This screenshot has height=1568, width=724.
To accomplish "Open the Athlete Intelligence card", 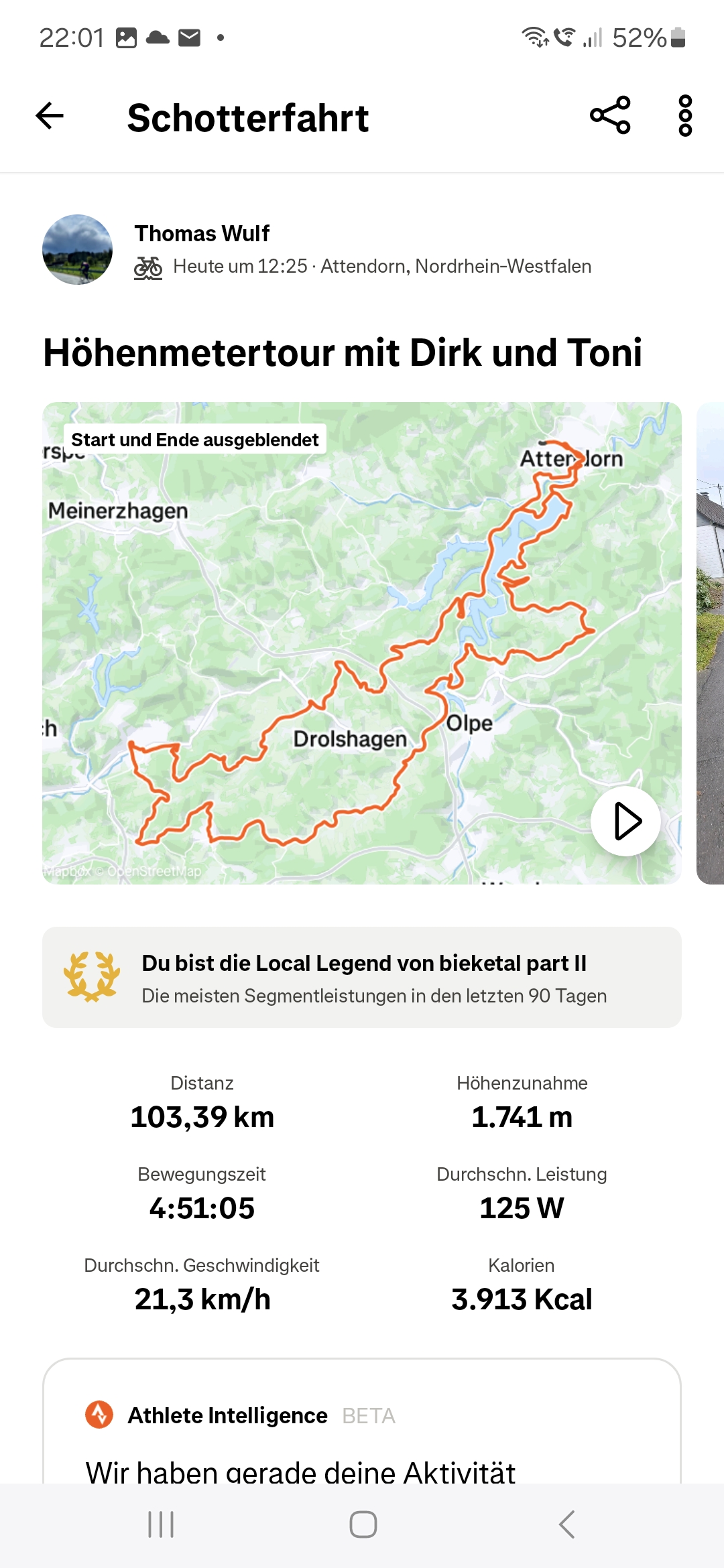I will tap(362, 1422).
